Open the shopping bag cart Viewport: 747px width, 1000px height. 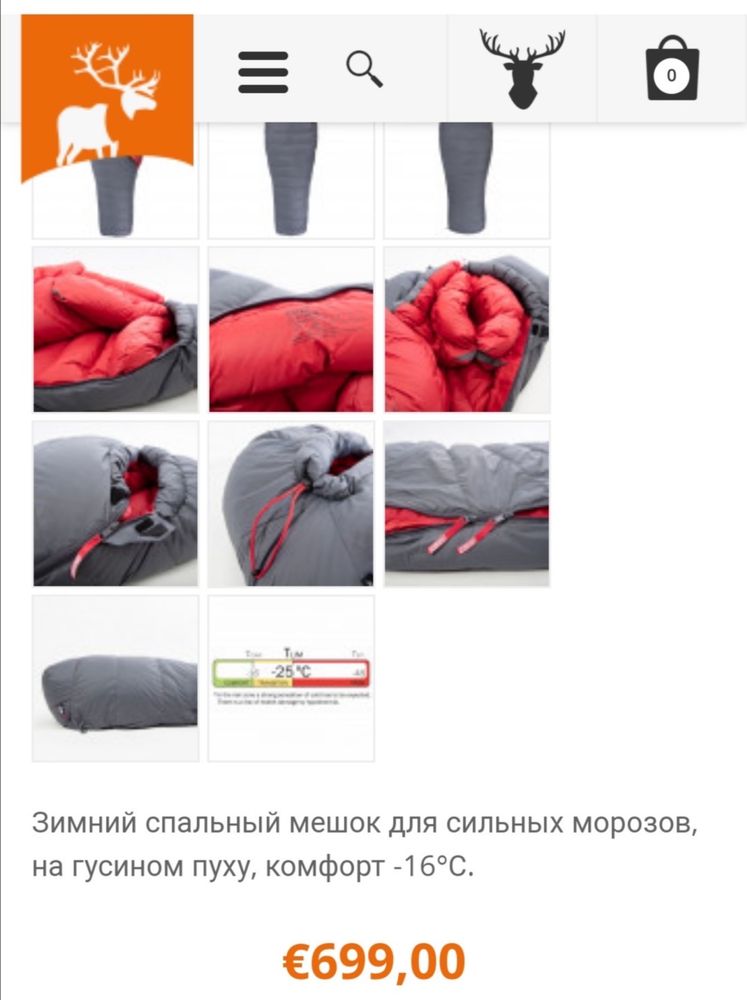[672, 69]
